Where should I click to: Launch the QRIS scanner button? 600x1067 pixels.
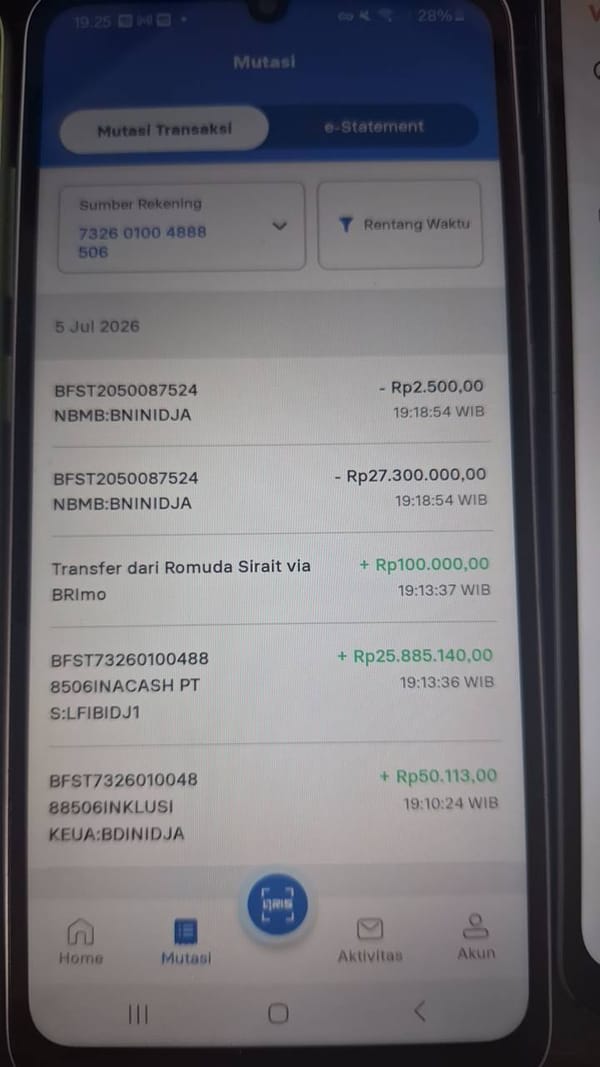(x=277, y=906)
